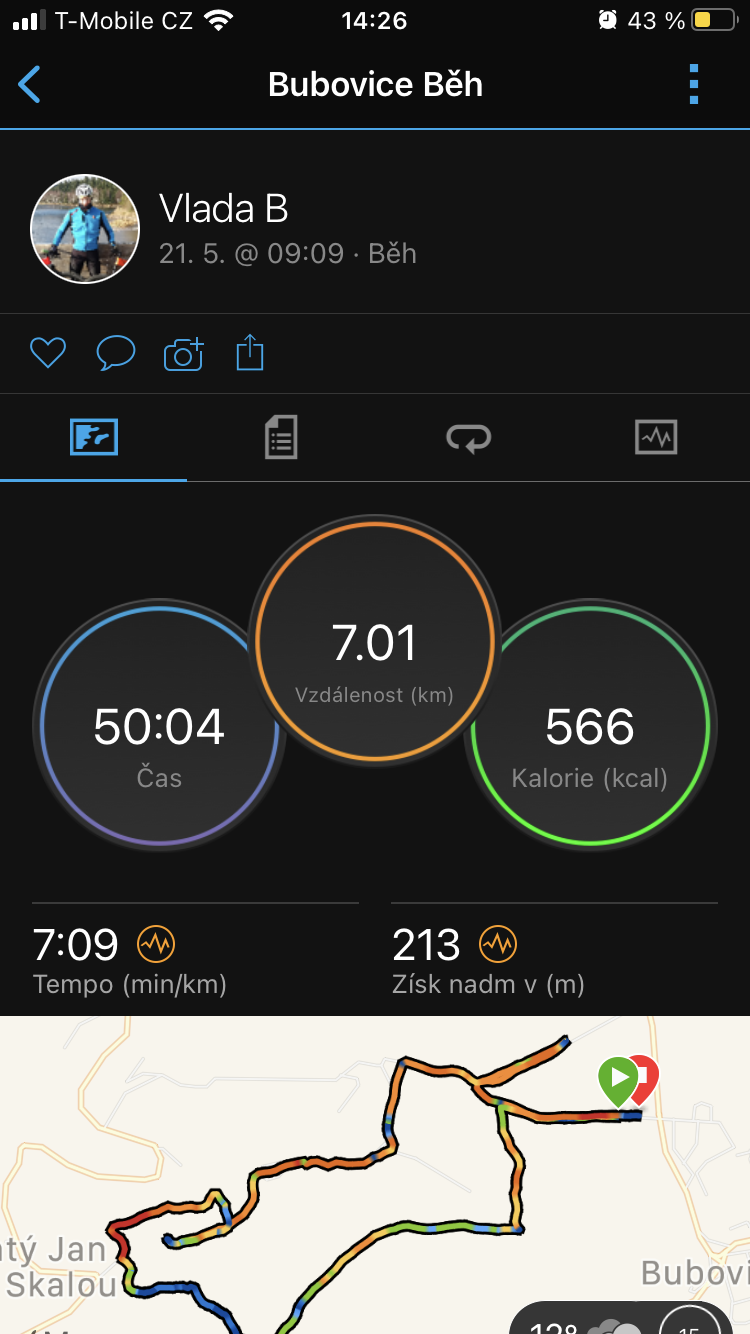
Task: Like this activity with the heart icon
Action: (48, 353)
